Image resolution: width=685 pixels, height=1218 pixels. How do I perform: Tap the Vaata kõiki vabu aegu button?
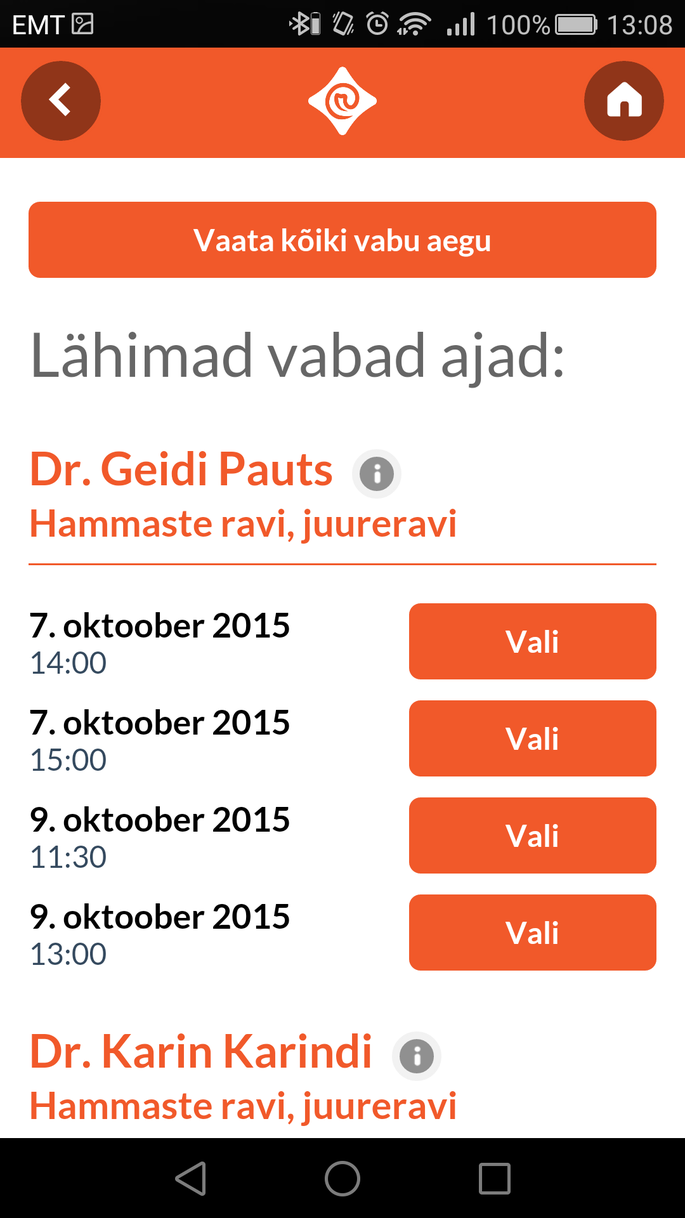pyautogui.click(x=342, y=240)
